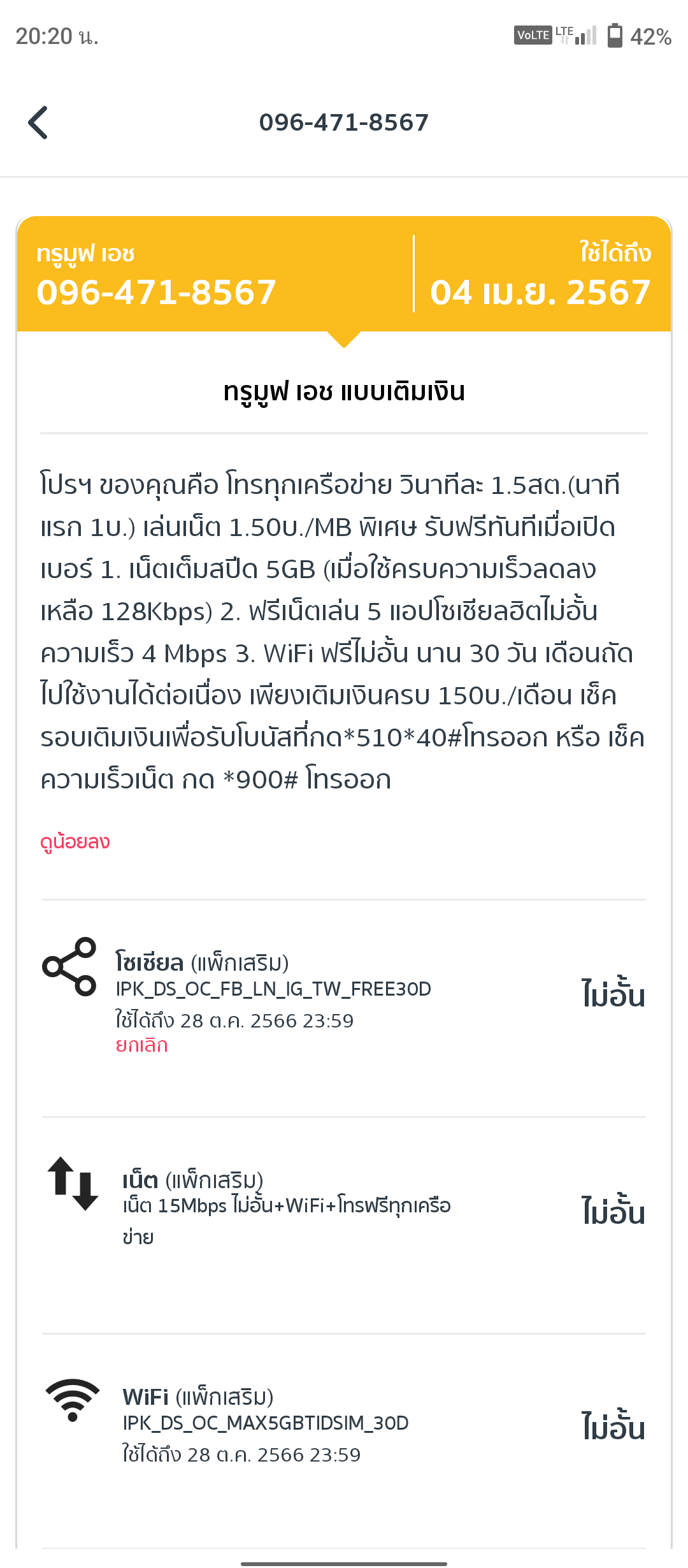Collapse the promotion details with ดูน้อยลง
The image size is (688, 1568).
pos(75,841)
